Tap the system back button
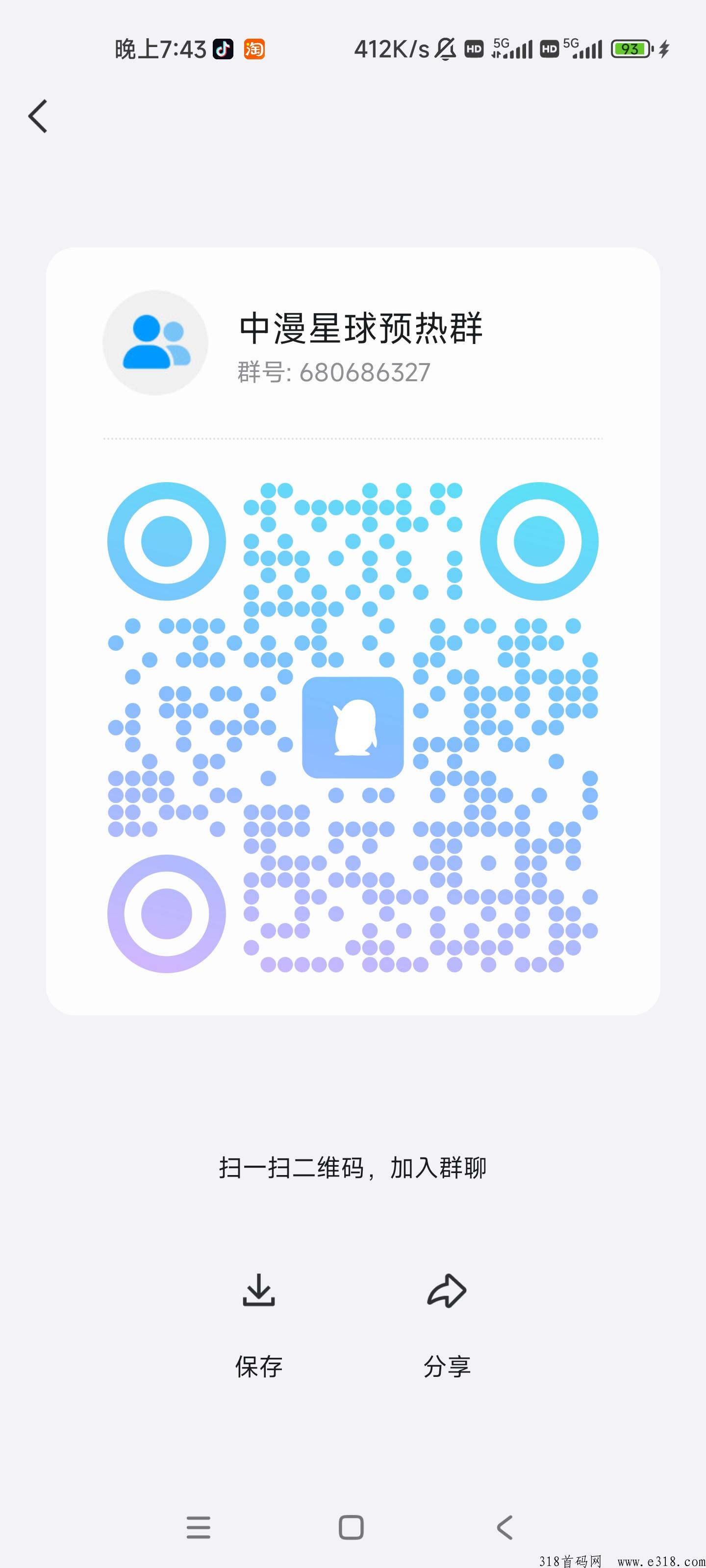The width and height of the screenshot is (706, 1568). (504, 1528)
